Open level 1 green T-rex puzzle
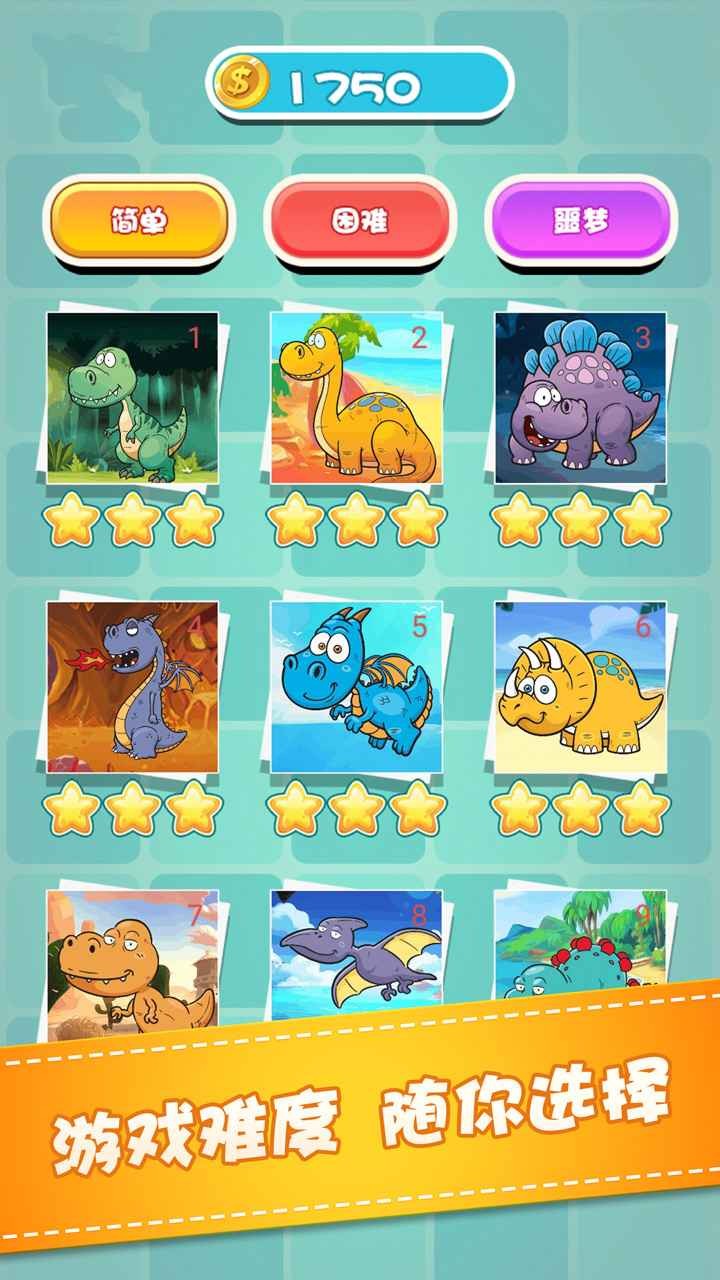 click(133, 398)
